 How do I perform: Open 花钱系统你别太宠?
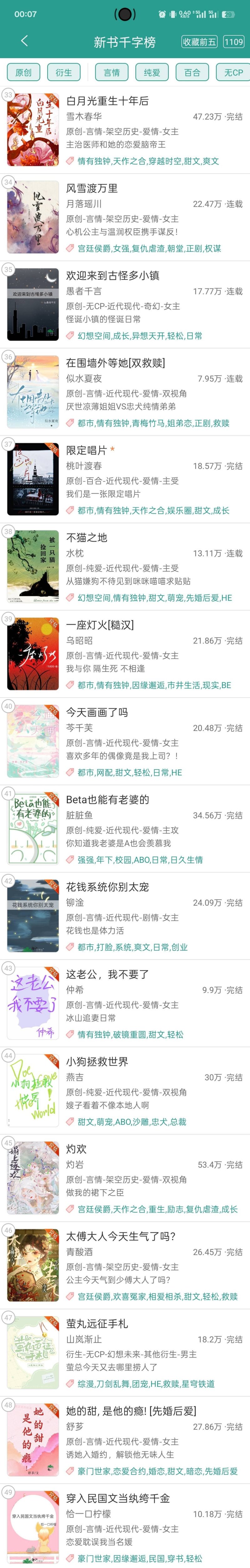click(x=108, y=887)
